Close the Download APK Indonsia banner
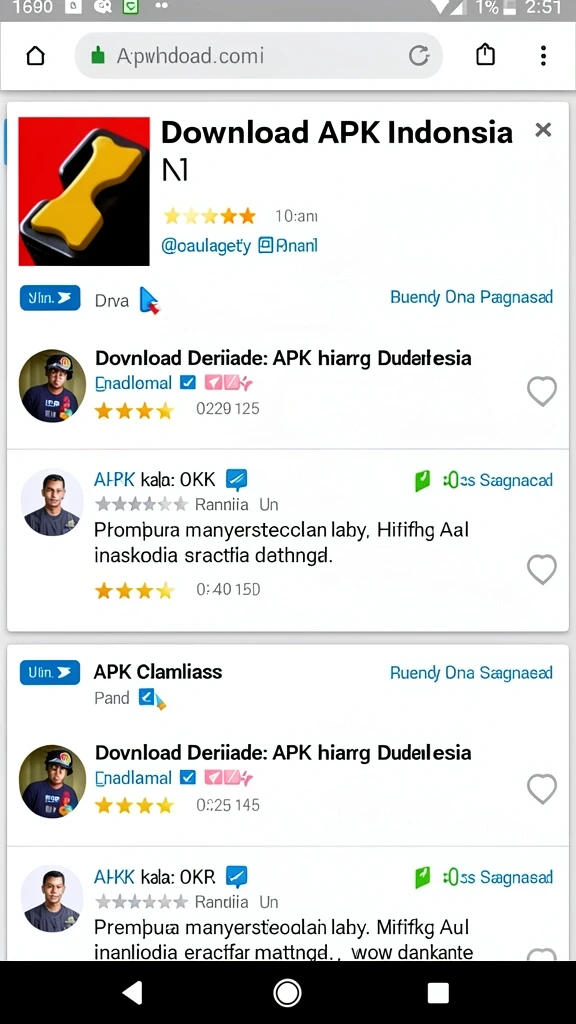This screenshot has width=576, height=1024. (x=543, y=130)
